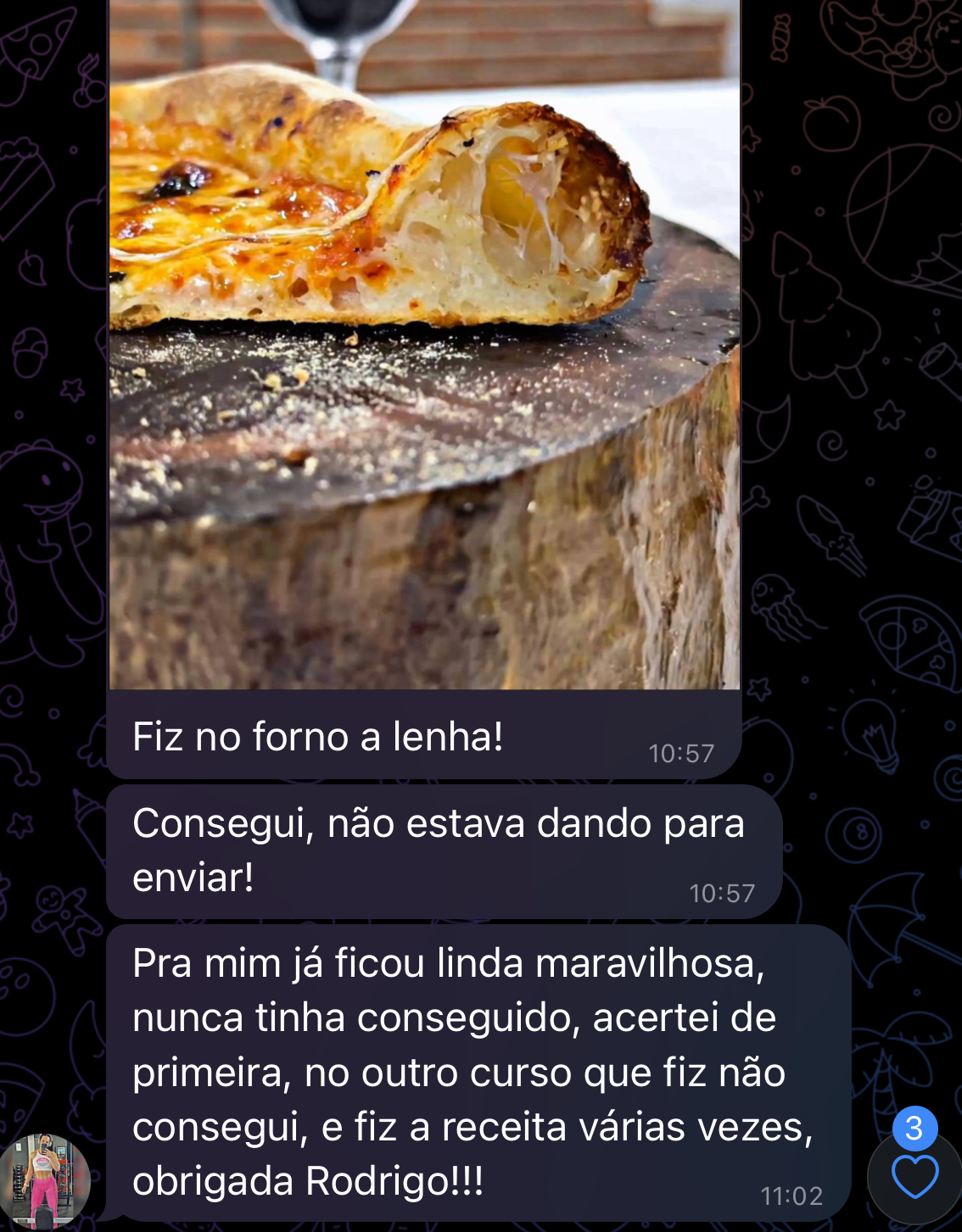
Task: Open the sender's profile picture
Action: click(x=44, y=1180)
